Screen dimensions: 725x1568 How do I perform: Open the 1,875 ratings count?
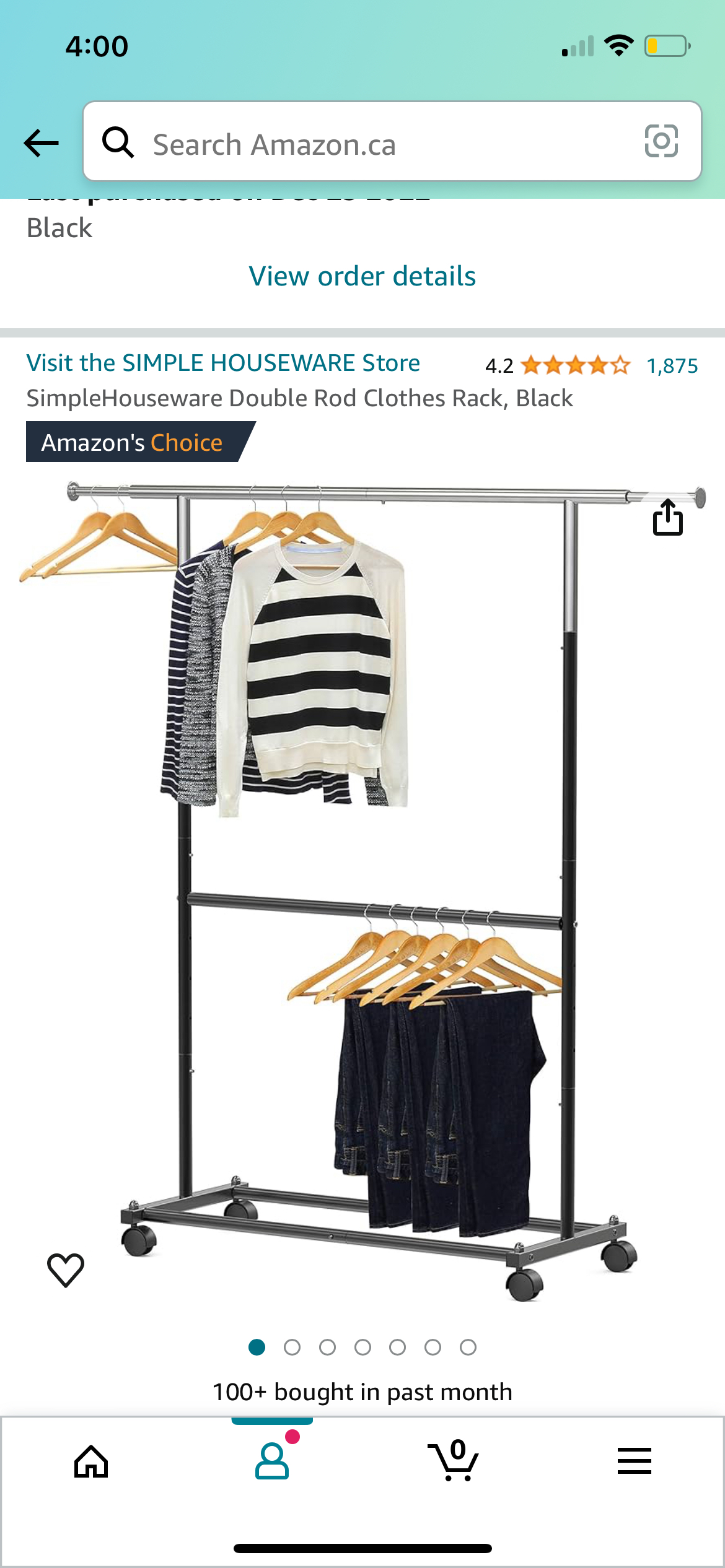[x=672, y=366]
